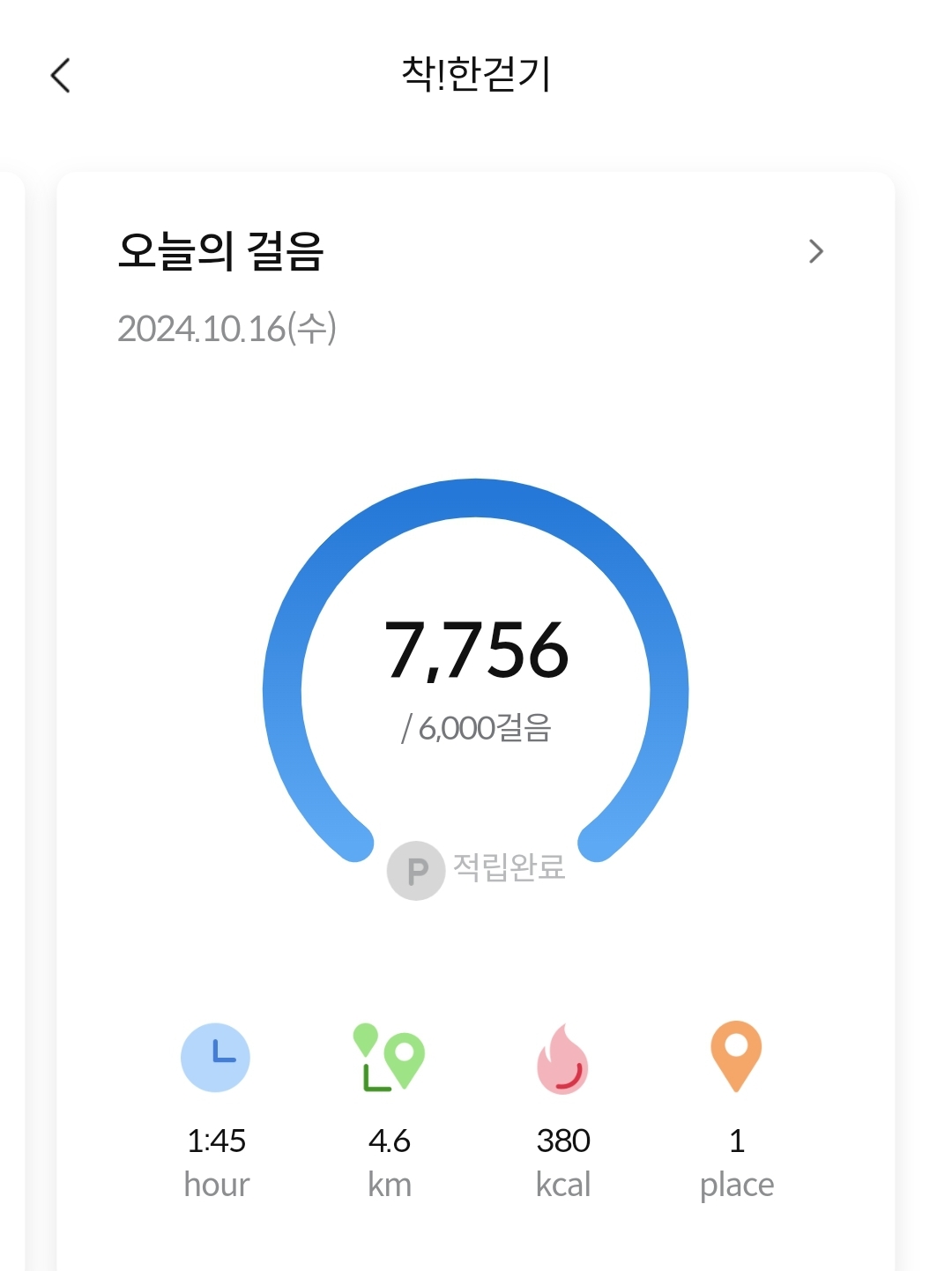Screen dimensions: 952x1271
Task: Open 오늘의 걸음 details chevron
Action: [816, 252]
